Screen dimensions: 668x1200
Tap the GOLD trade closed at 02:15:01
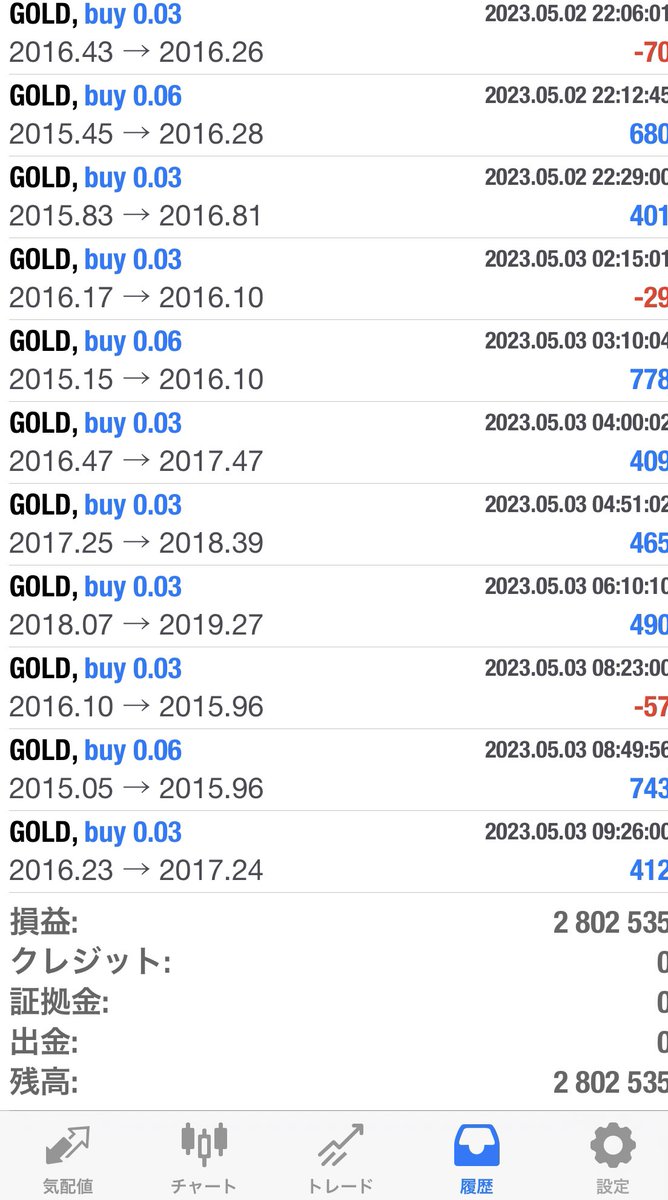[334, 279]
